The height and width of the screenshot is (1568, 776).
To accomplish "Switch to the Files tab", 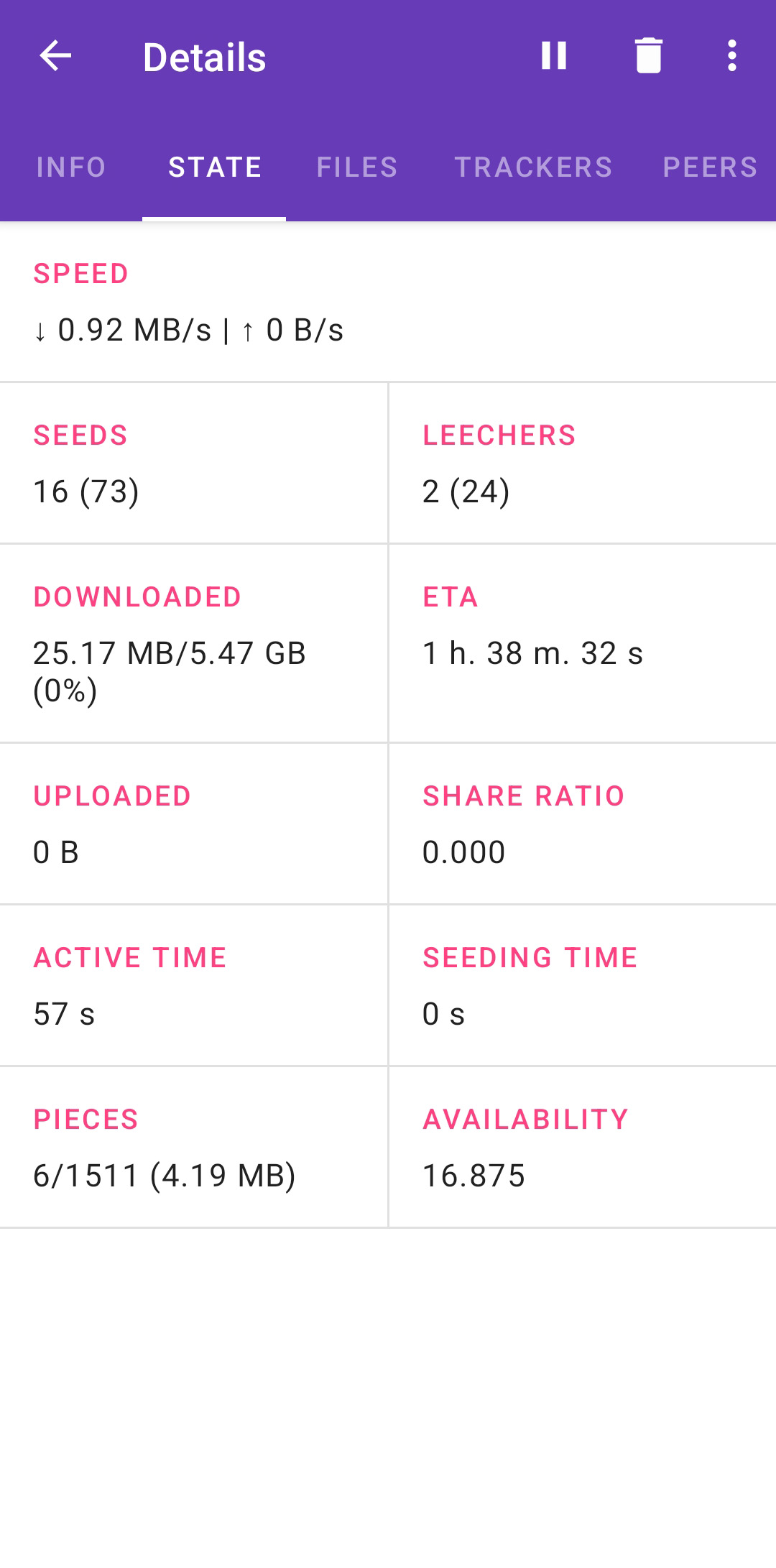I will (357, 167).
